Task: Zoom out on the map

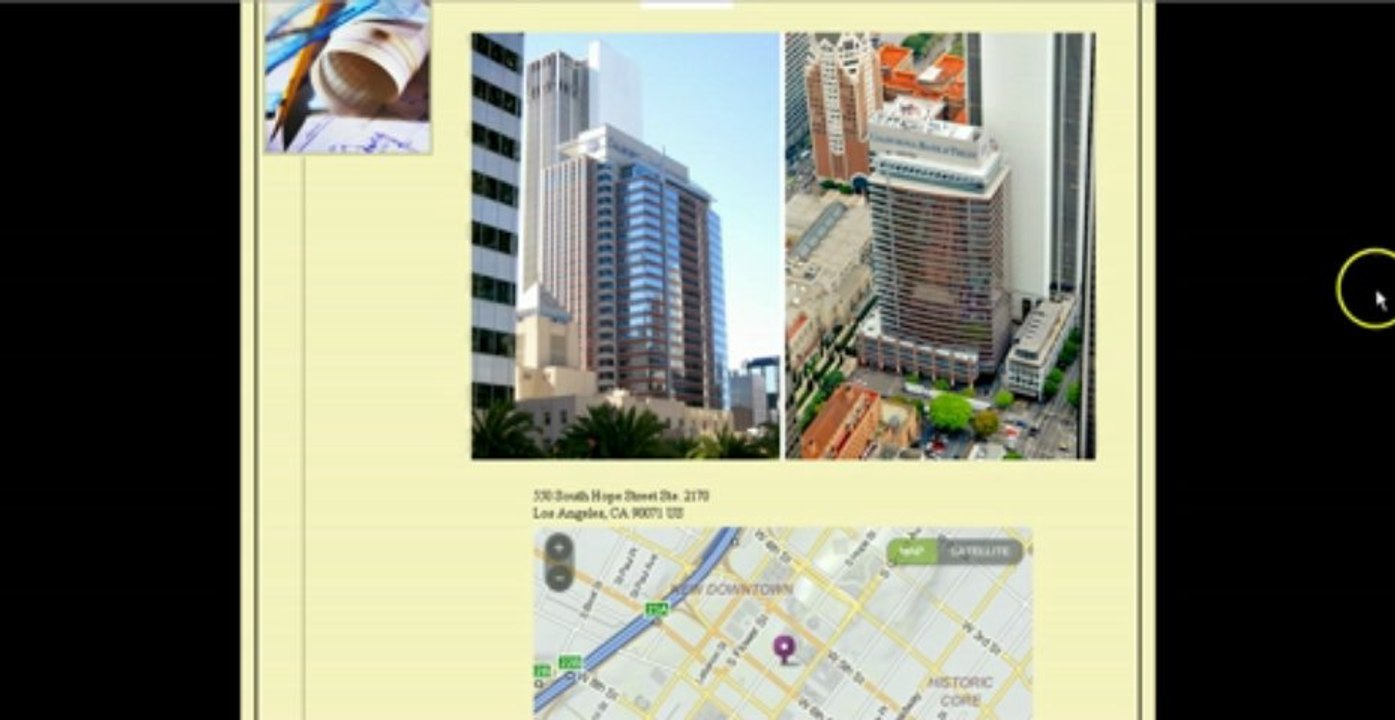Action: pos(559,576)
